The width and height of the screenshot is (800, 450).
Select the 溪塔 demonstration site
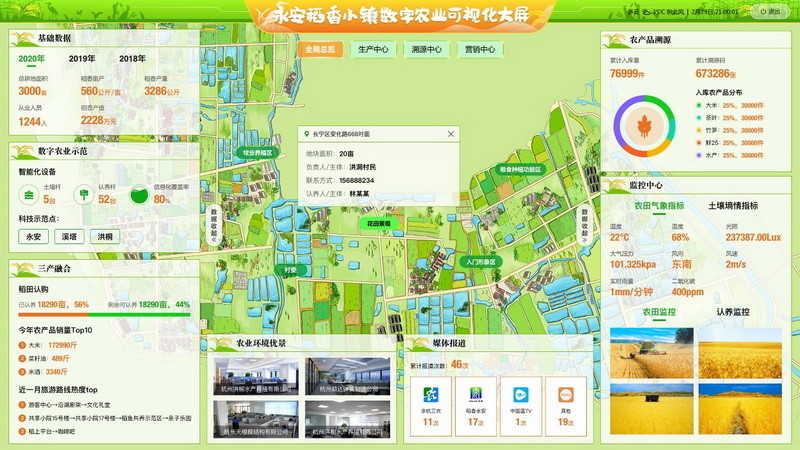[x=69, y=237]
